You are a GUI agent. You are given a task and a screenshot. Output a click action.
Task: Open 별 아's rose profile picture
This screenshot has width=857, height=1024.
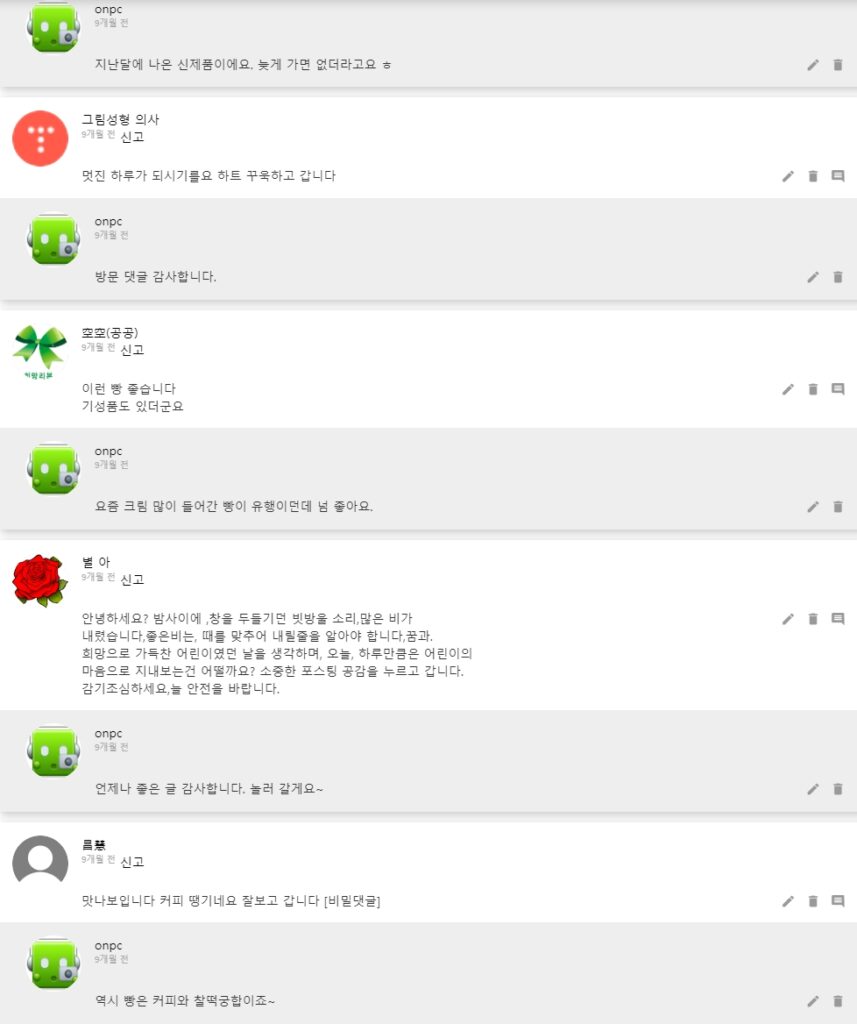[x=40, y=580]
